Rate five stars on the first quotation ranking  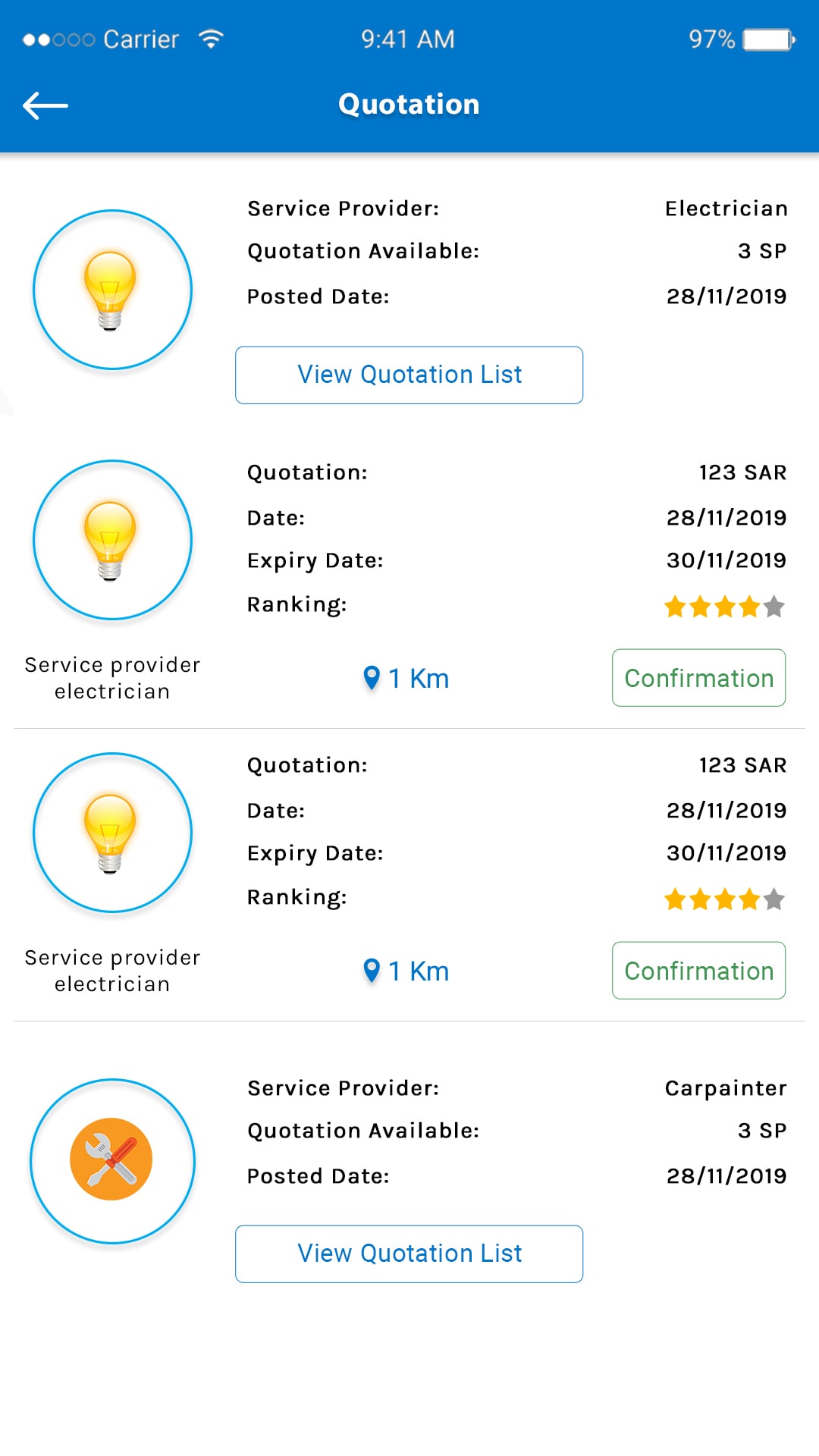pyautogui.click(x=774, y=606)
